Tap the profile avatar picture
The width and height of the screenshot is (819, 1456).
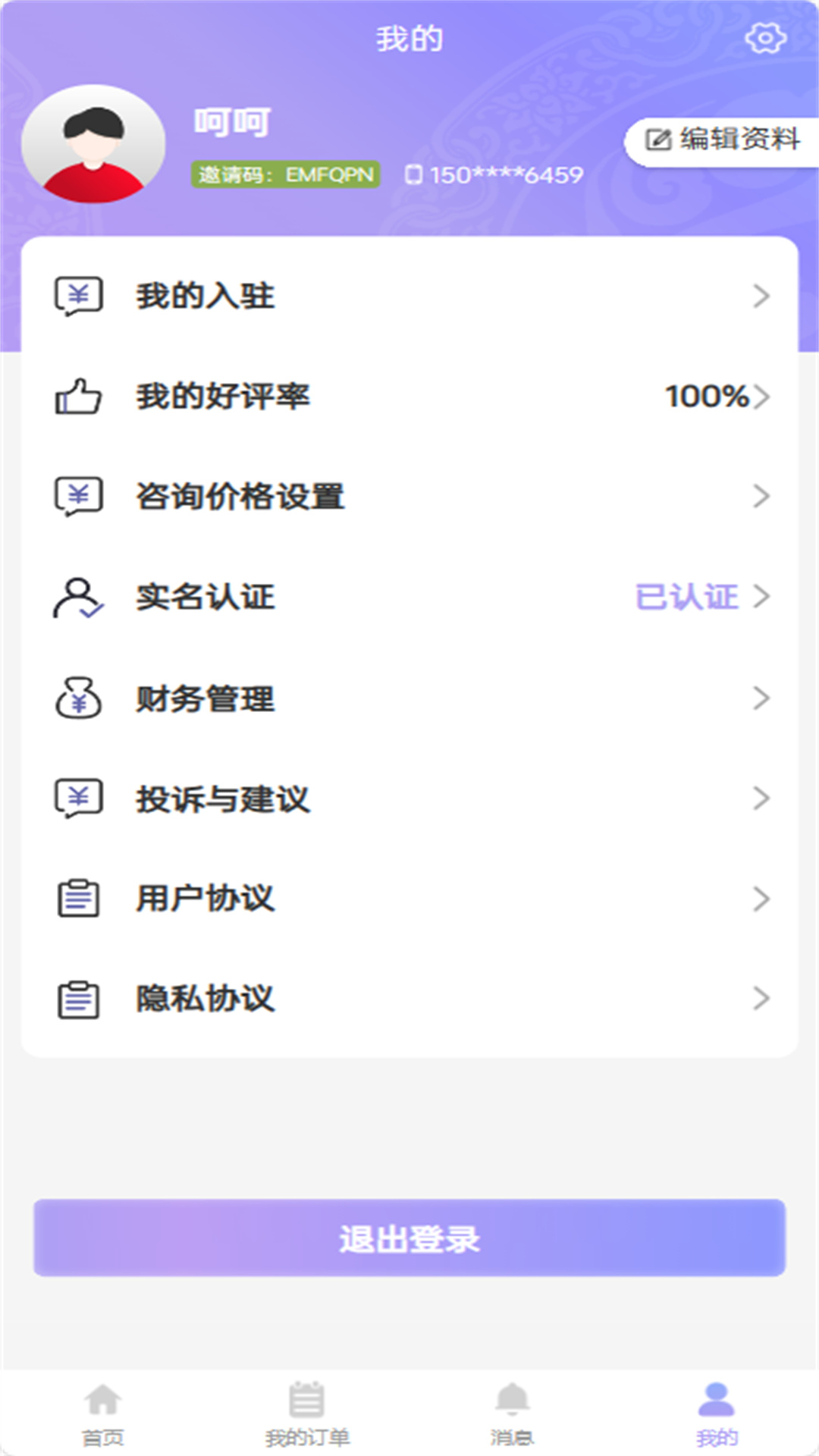(x=93, y=144)
